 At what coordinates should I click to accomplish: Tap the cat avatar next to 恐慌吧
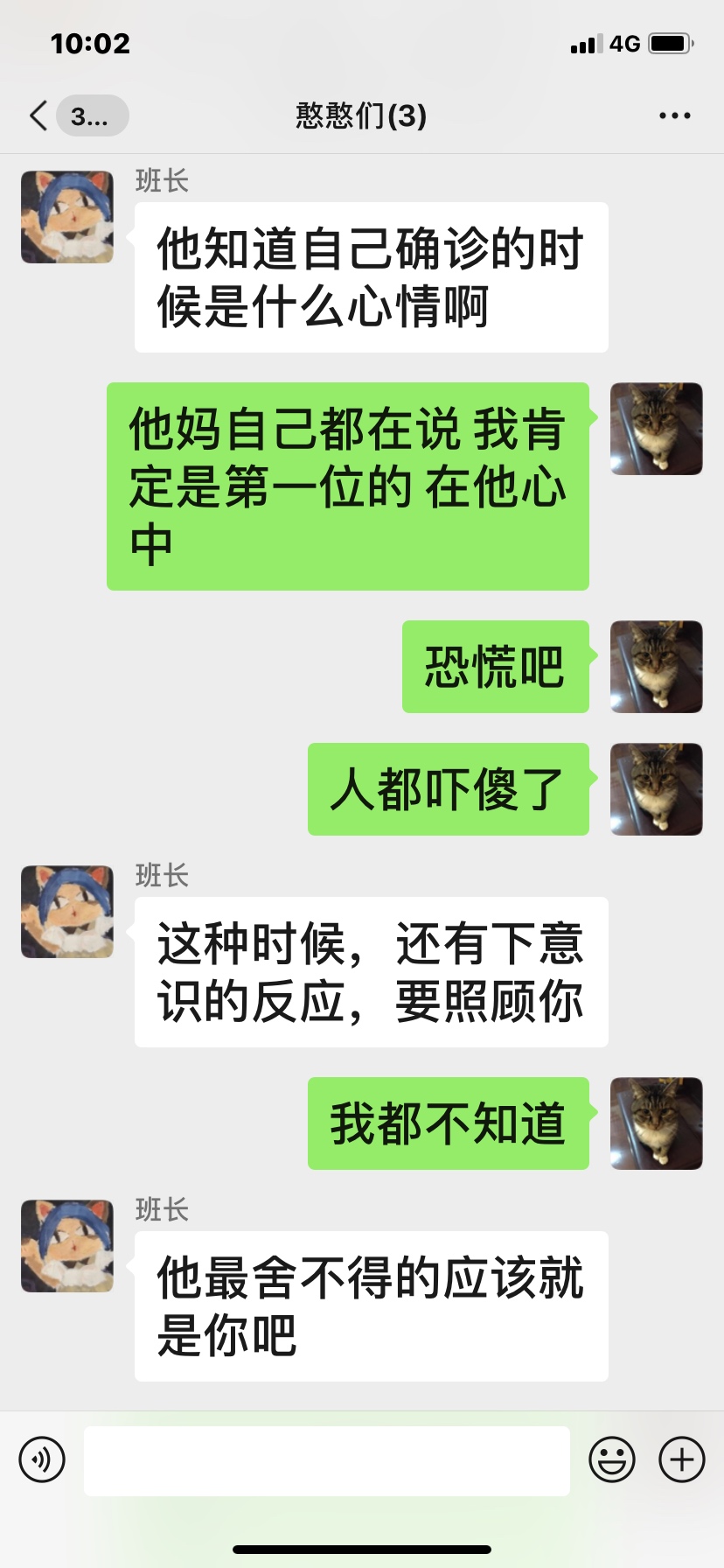(x=656, y=667)
